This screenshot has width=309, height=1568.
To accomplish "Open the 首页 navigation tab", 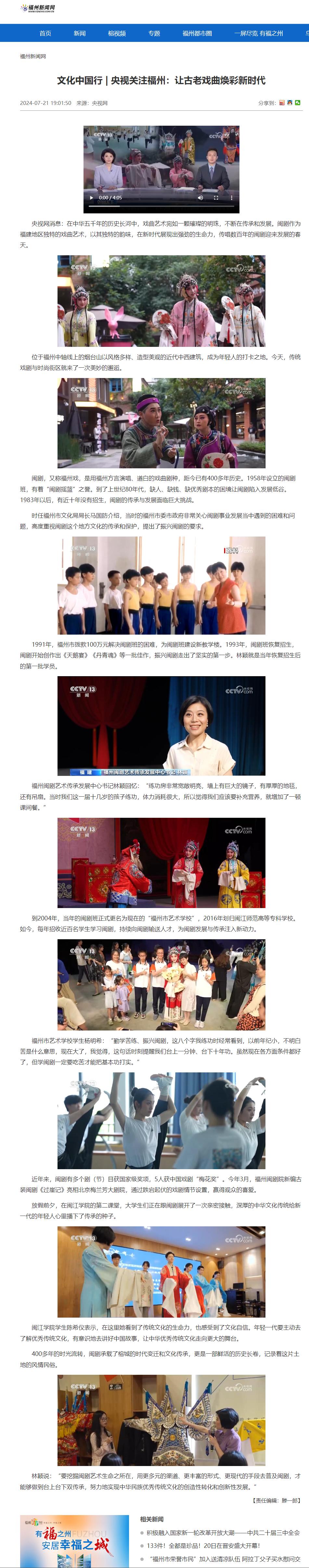I will tap(45, 33).
